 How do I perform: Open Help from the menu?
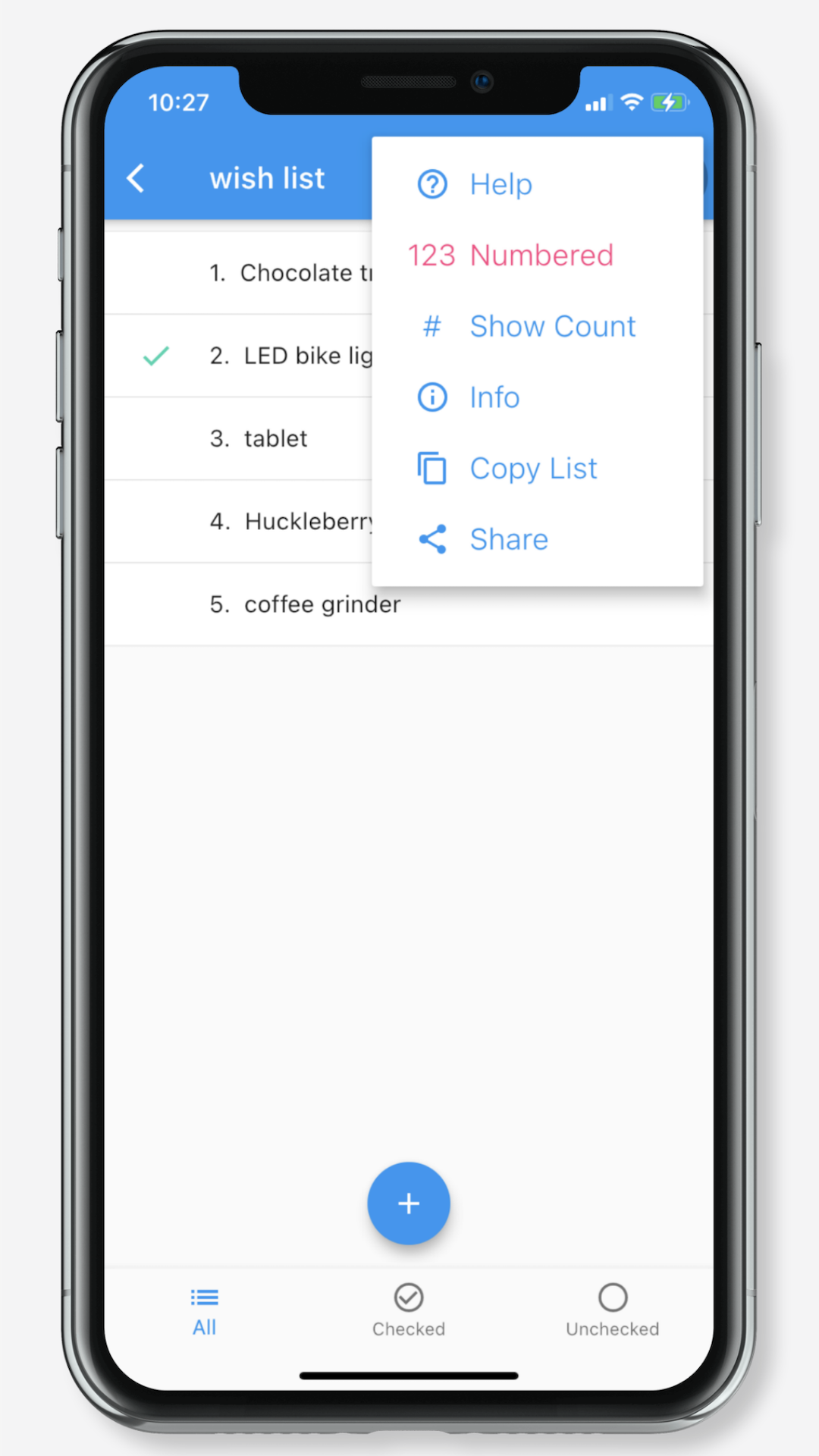(500, 184)
